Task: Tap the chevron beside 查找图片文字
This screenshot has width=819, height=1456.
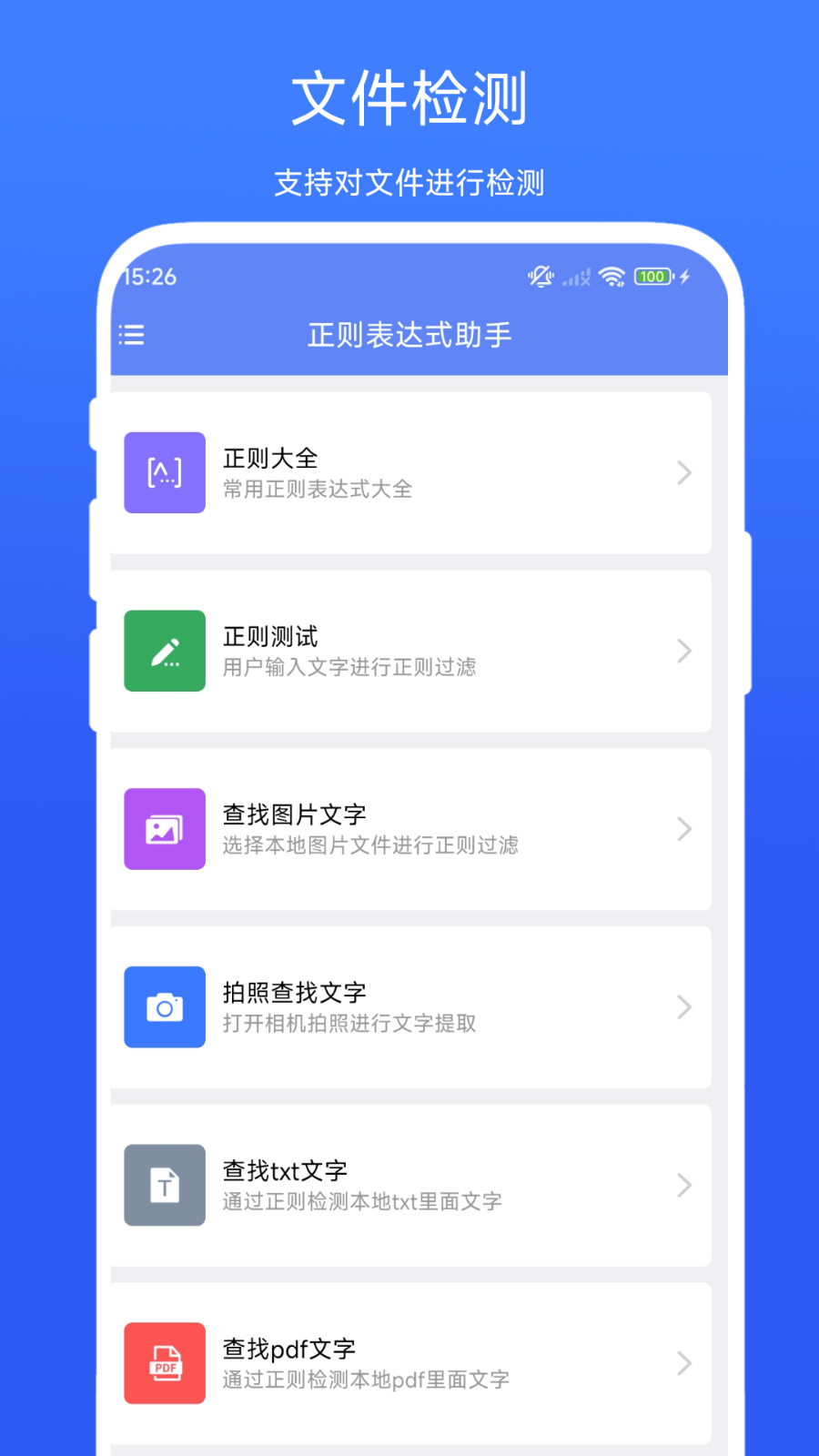Action: [685, 829]
